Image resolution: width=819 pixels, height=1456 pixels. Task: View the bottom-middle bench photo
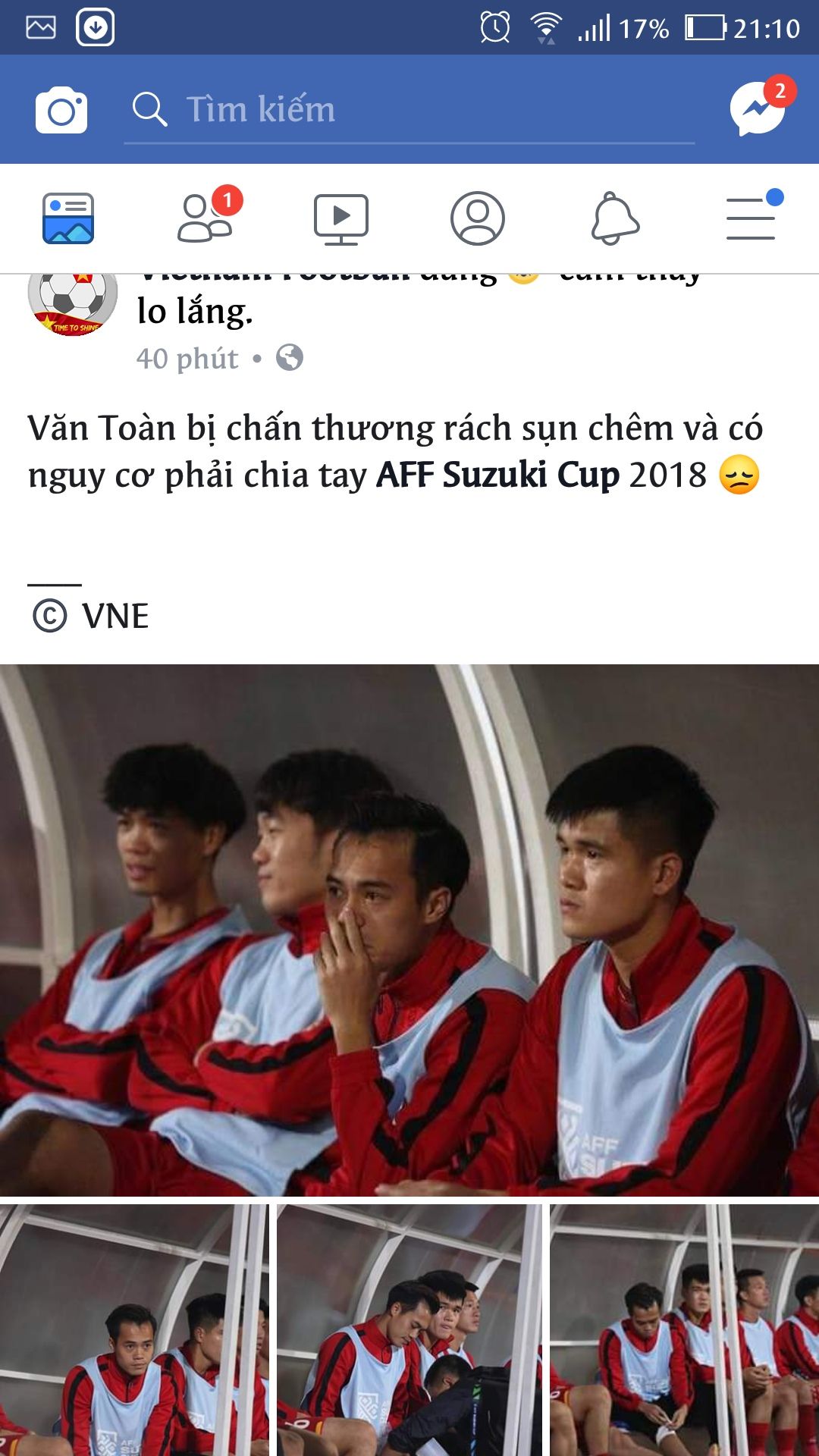[x=409, y=1330]
